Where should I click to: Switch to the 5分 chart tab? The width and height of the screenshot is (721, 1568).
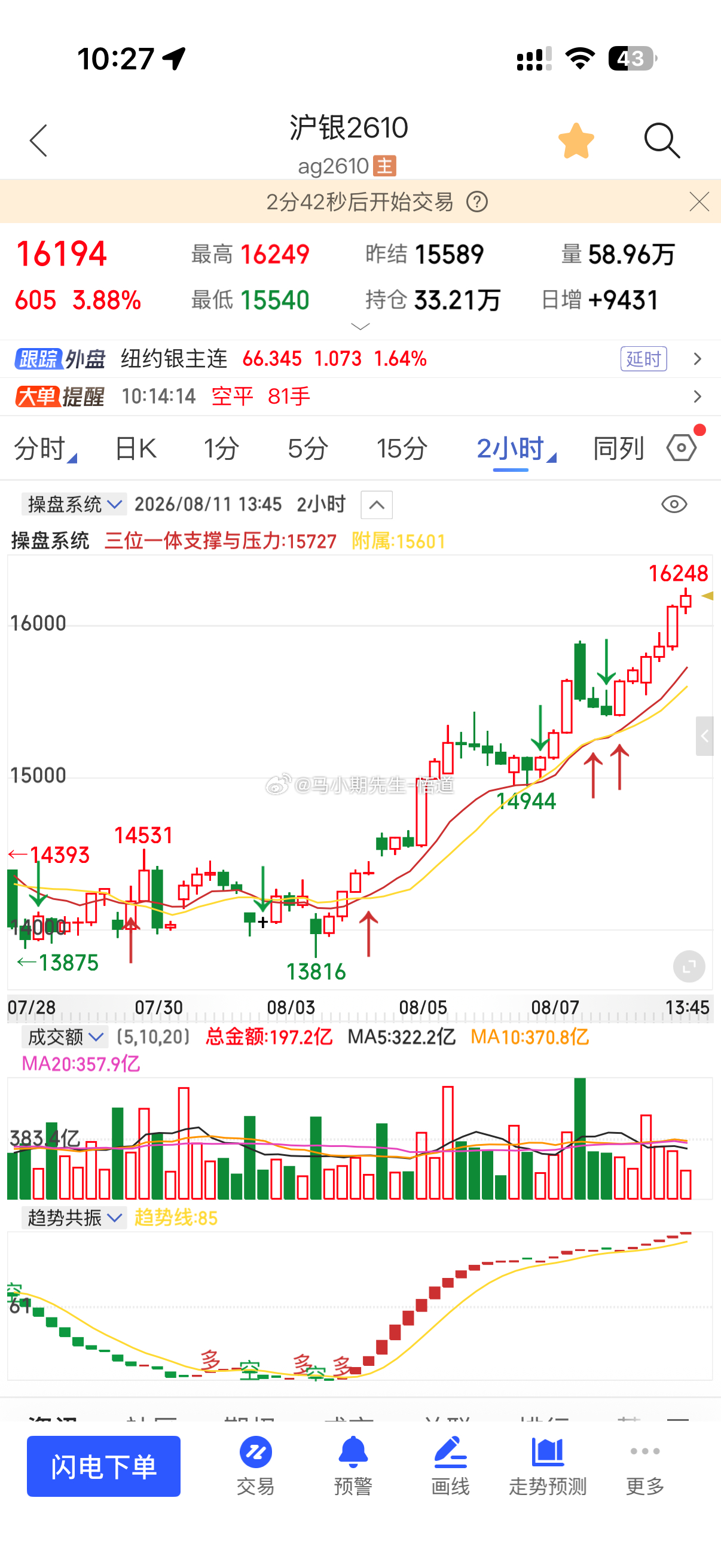pyautogui.click(x=308, y=449)
